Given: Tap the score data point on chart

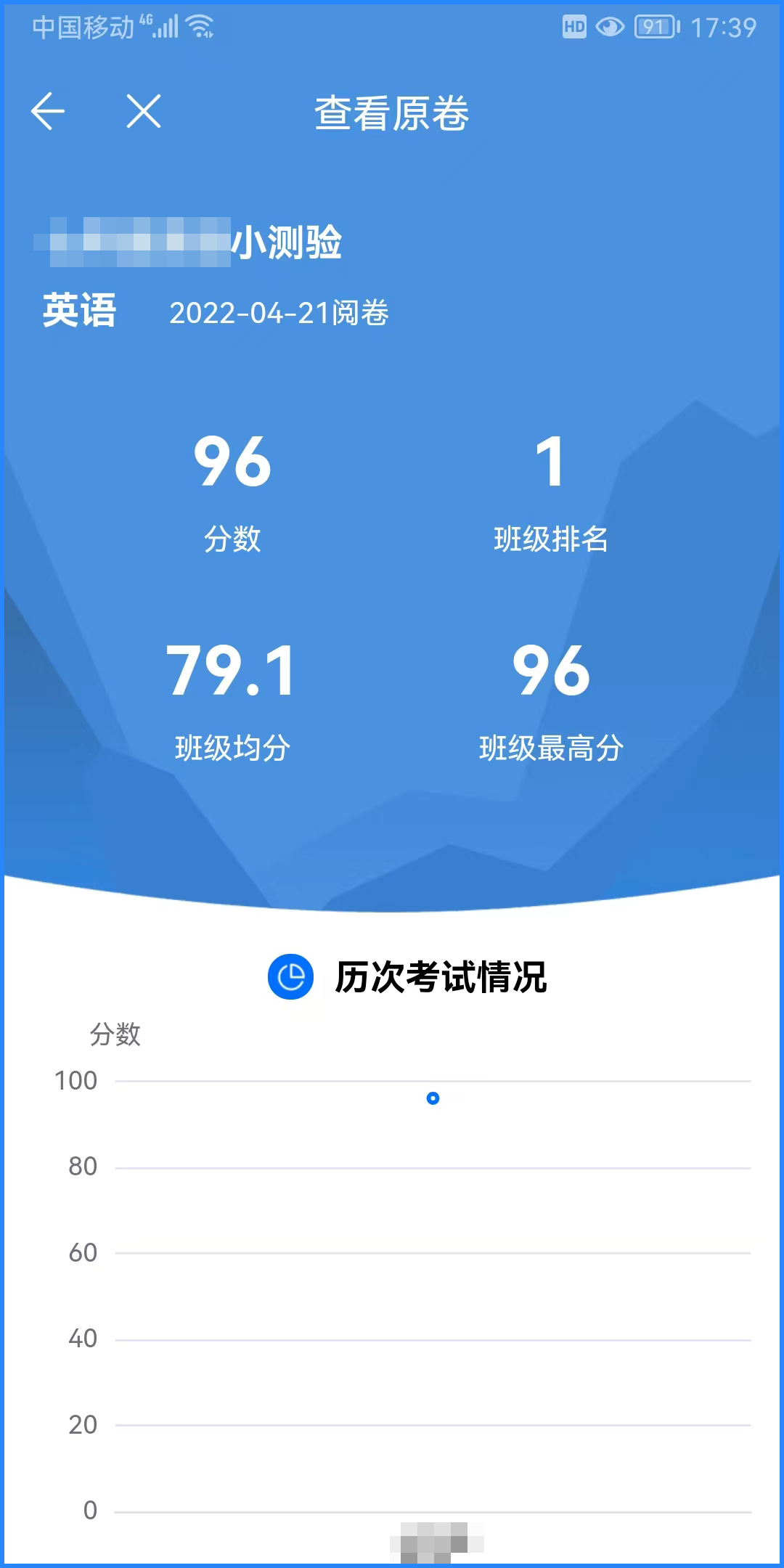Looking at the screenshot, I should 433,1098.
